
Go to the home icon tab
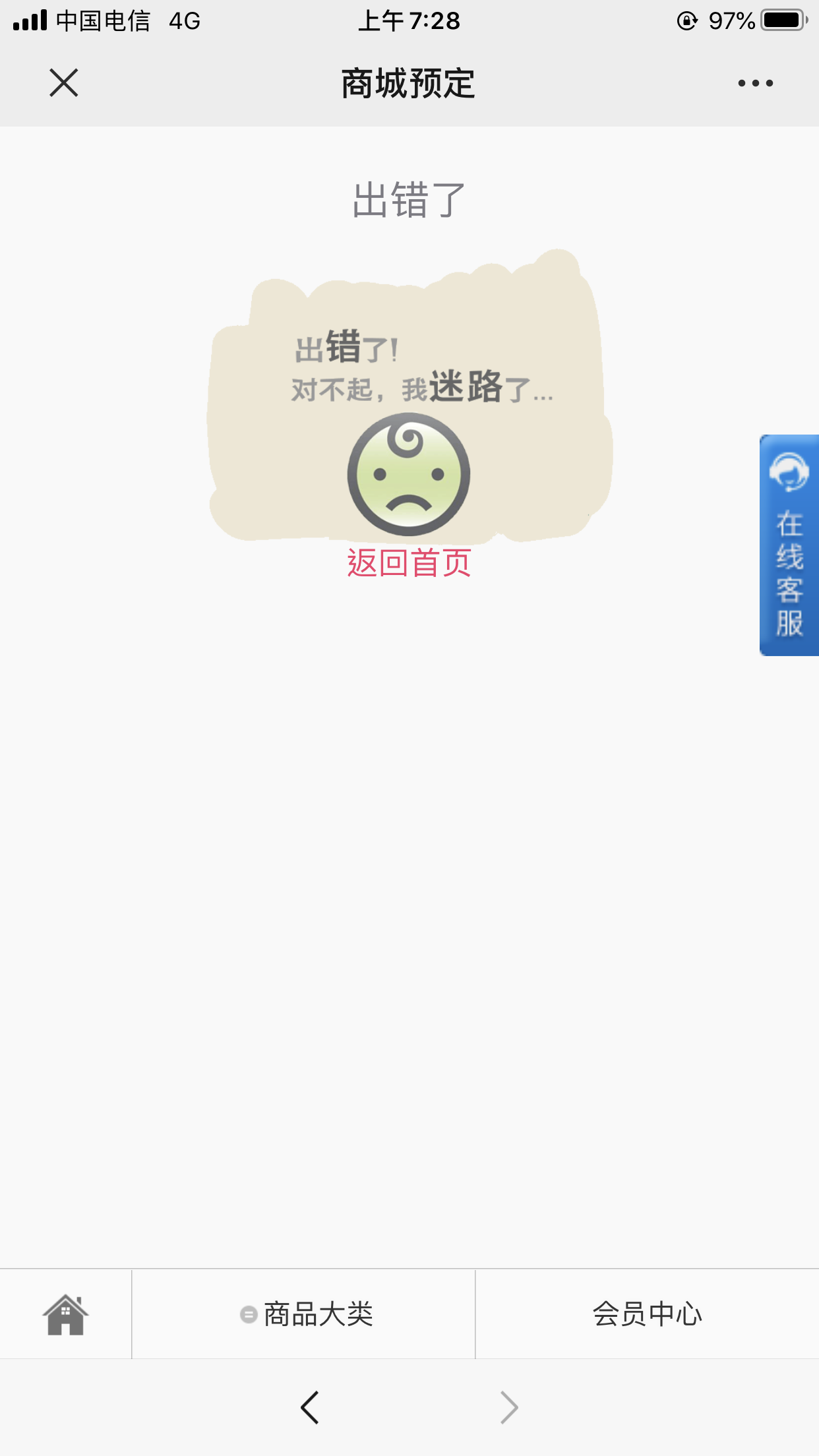(x=65, y=1314)
